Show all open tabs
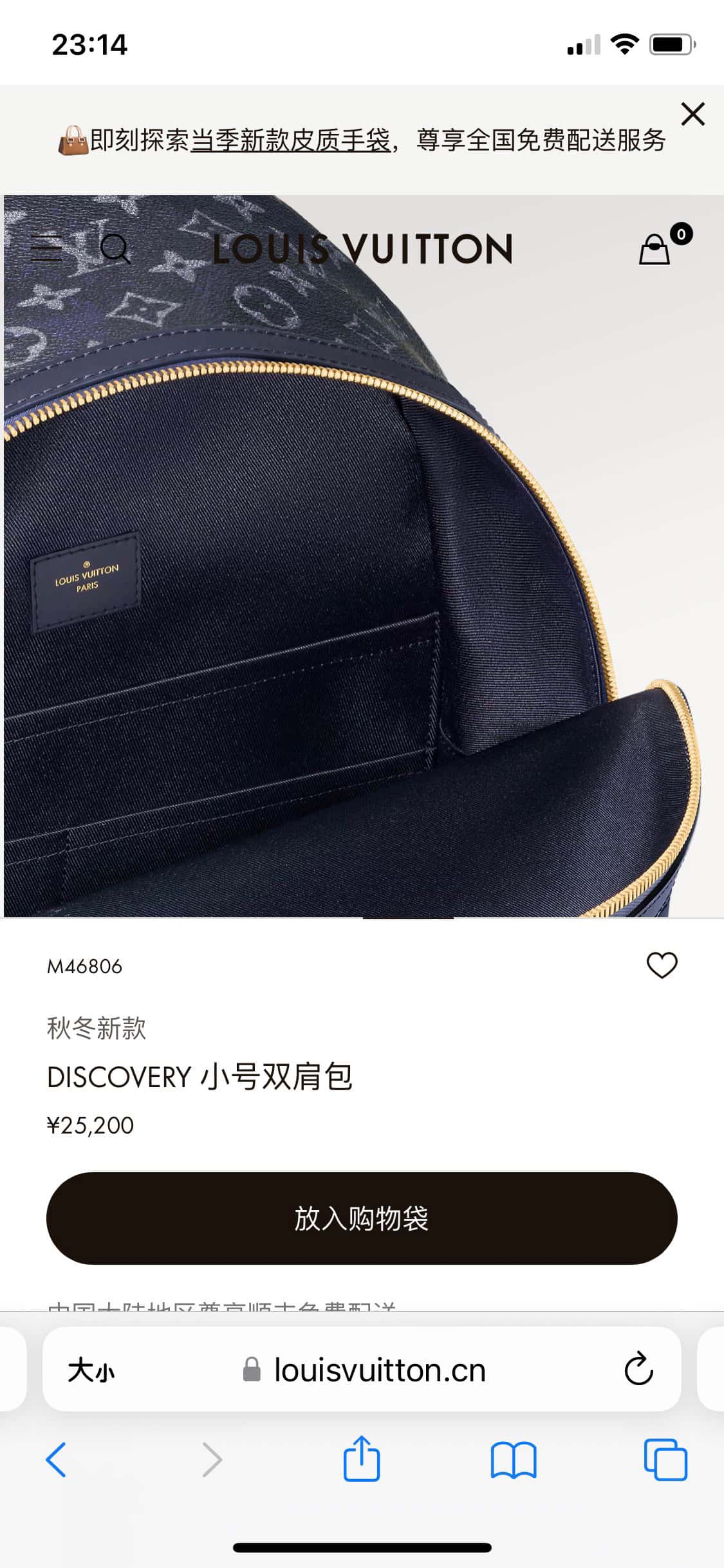Screen dimensions: 724x1568 coord(665,1460)
